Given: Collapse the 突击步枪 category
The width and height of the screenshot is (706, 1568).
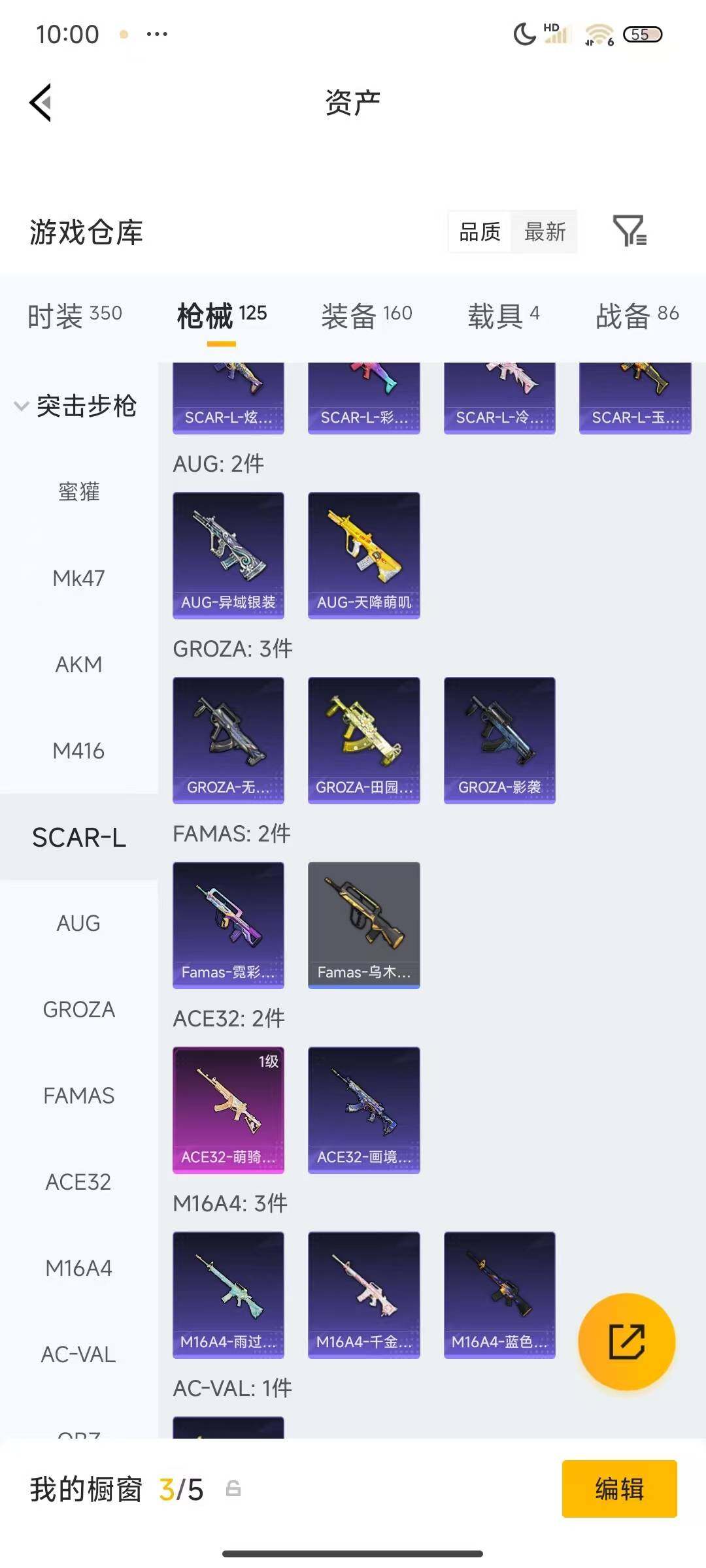Looking at the screenshot, I should pos(75,406).
